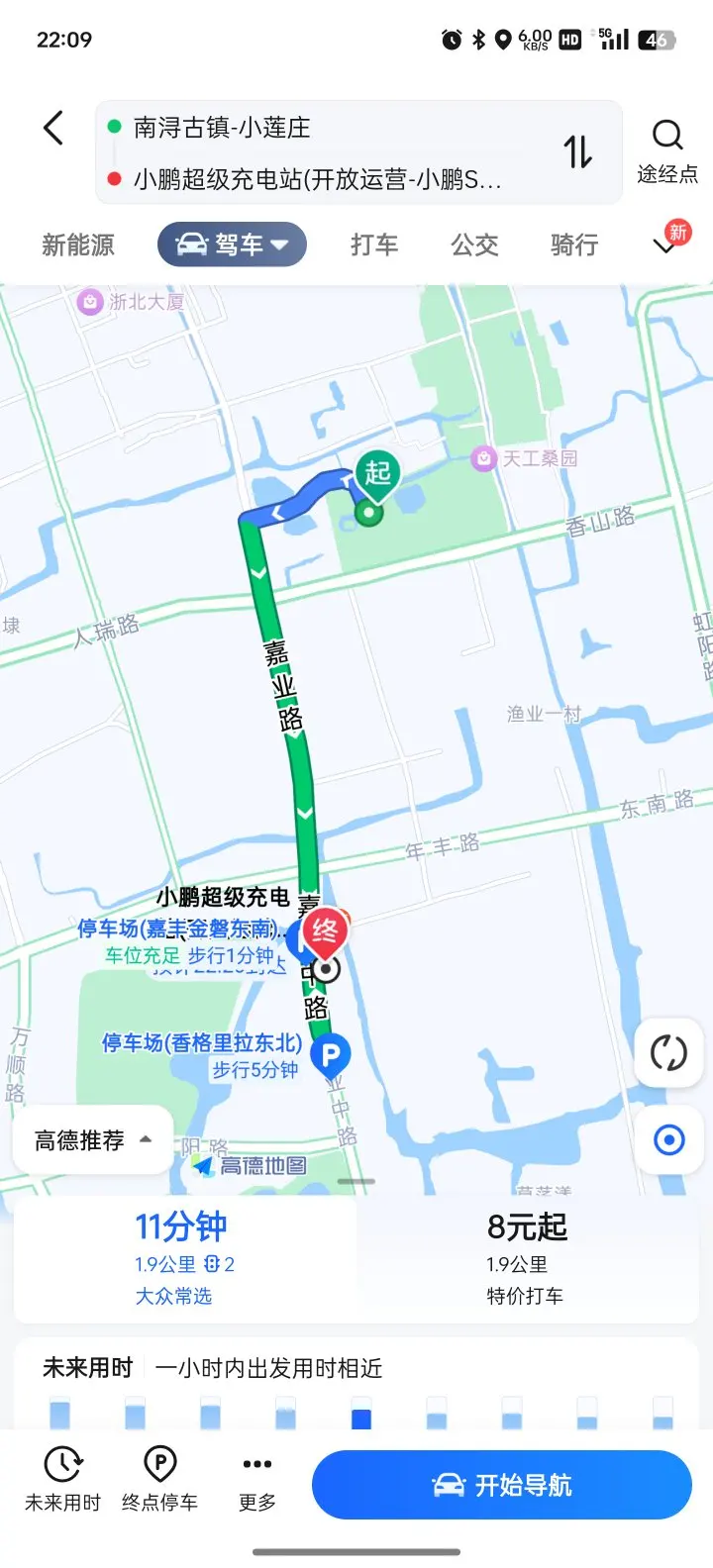Swap the start and destination points

click(578, 151)
